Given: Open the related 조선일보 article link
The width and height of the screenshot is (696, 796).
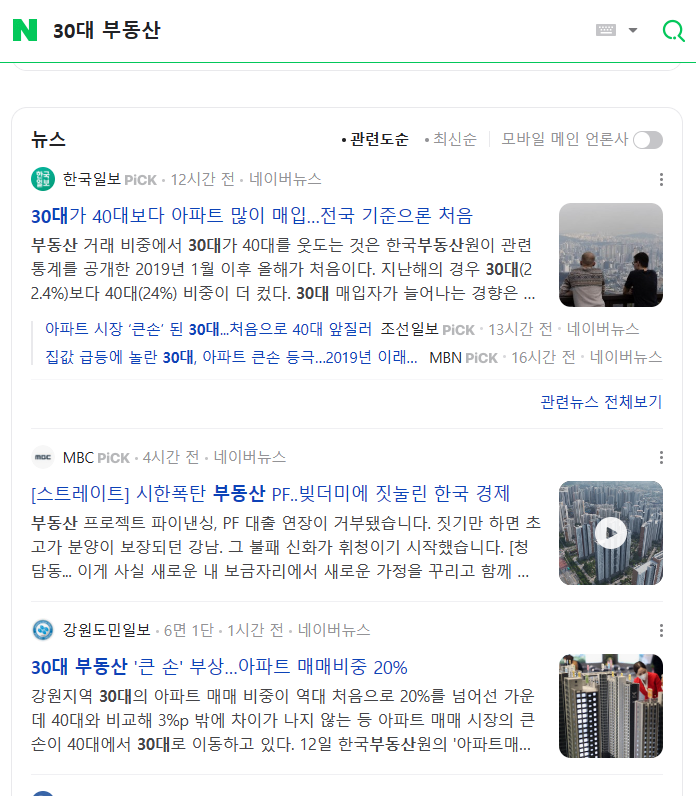Looking at the screenshot, I should (x=208, y=329).
